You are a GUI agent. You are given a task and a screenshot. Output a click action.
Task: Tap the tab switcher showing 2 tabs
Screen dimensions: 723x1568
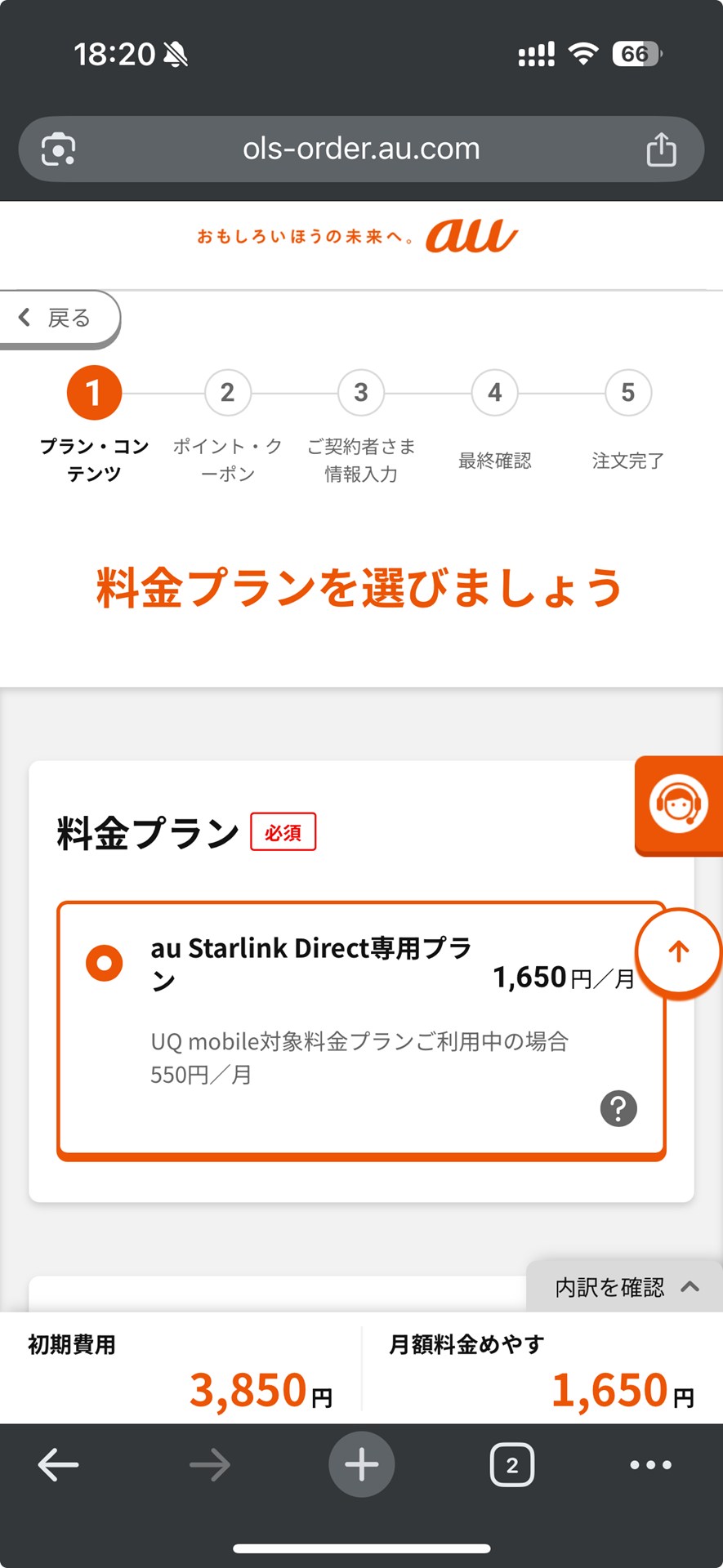point(512,1464)
